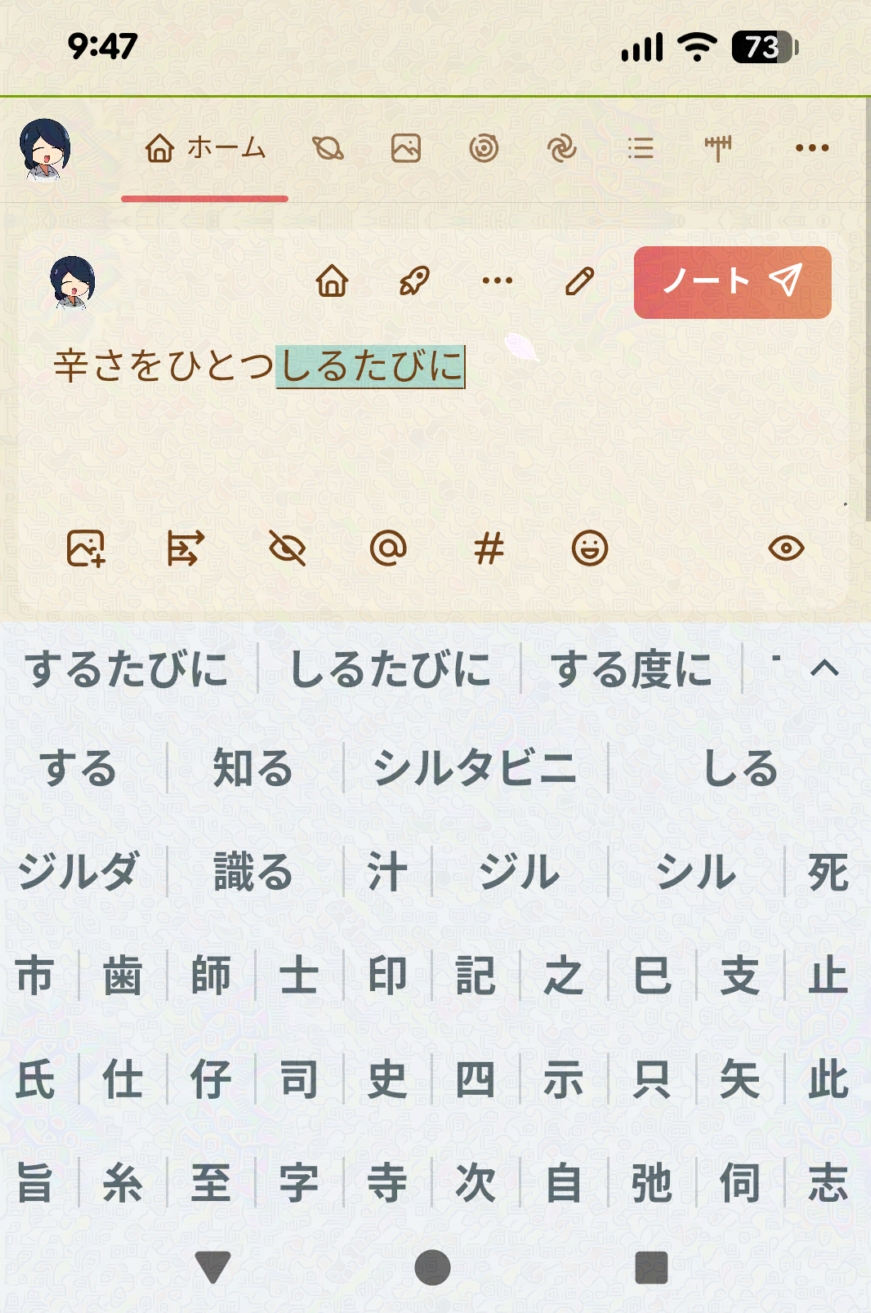
Task: Change note visibility via house icon
Action: click(x=332, y=282)
